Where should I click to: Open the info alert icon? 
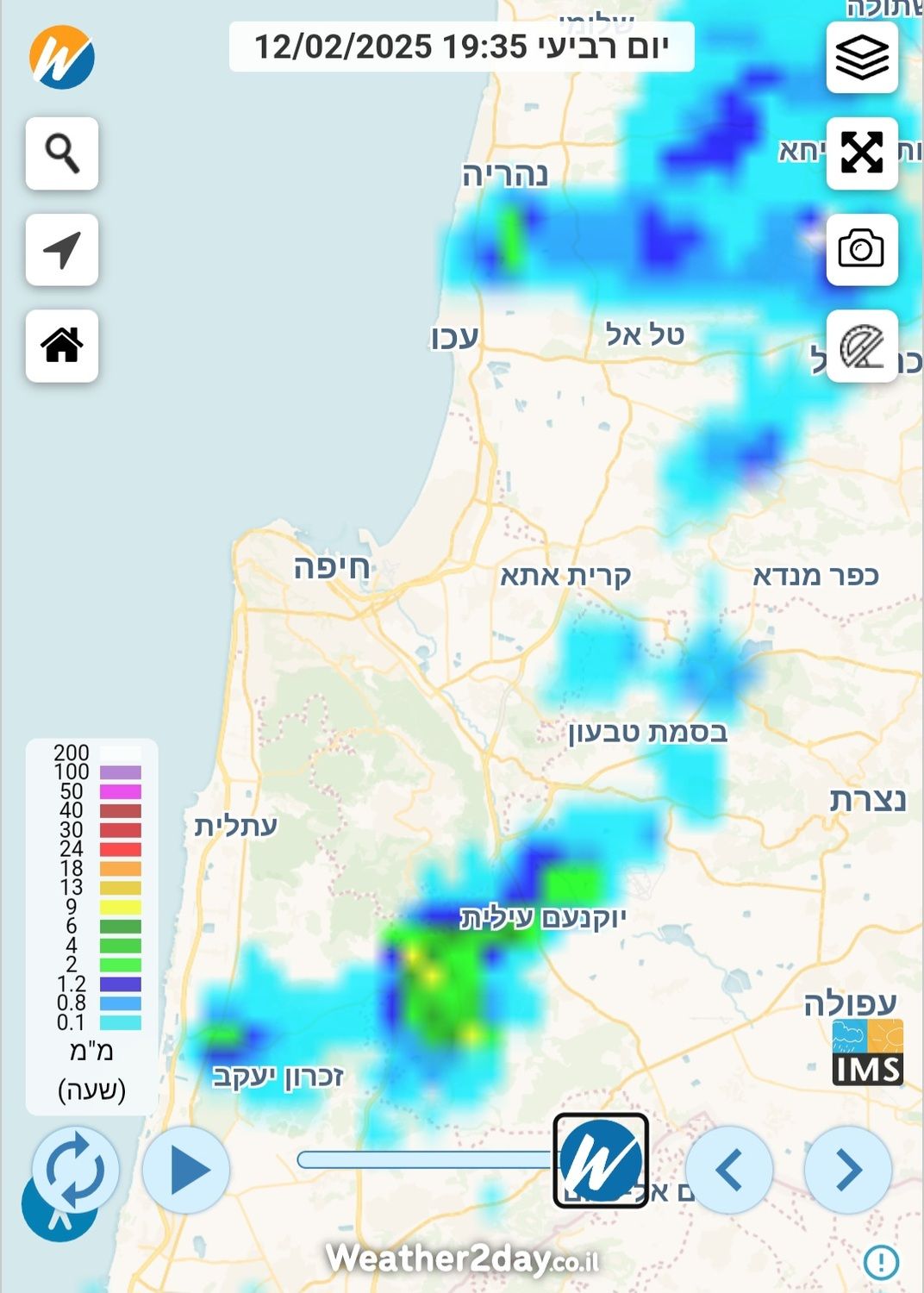[881, 1262]
